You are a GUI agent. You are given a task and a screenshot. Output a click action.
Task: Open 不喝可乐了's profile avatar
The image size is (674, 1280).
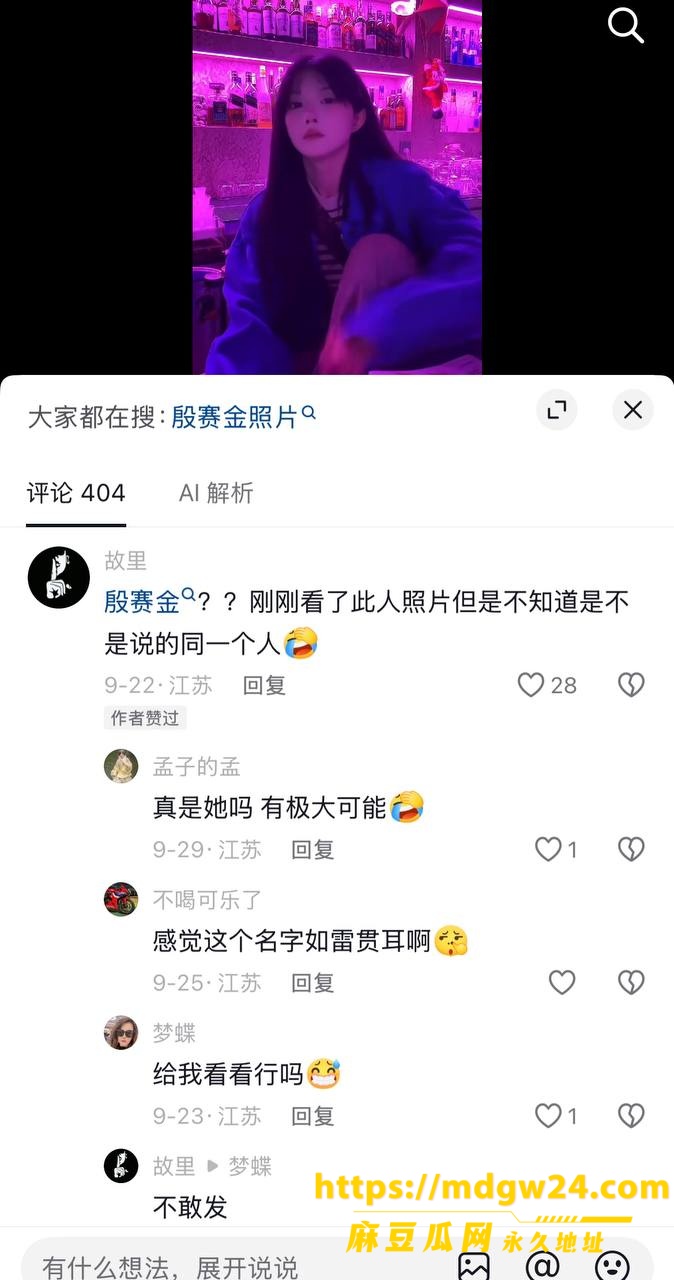(x=121, y=899)
